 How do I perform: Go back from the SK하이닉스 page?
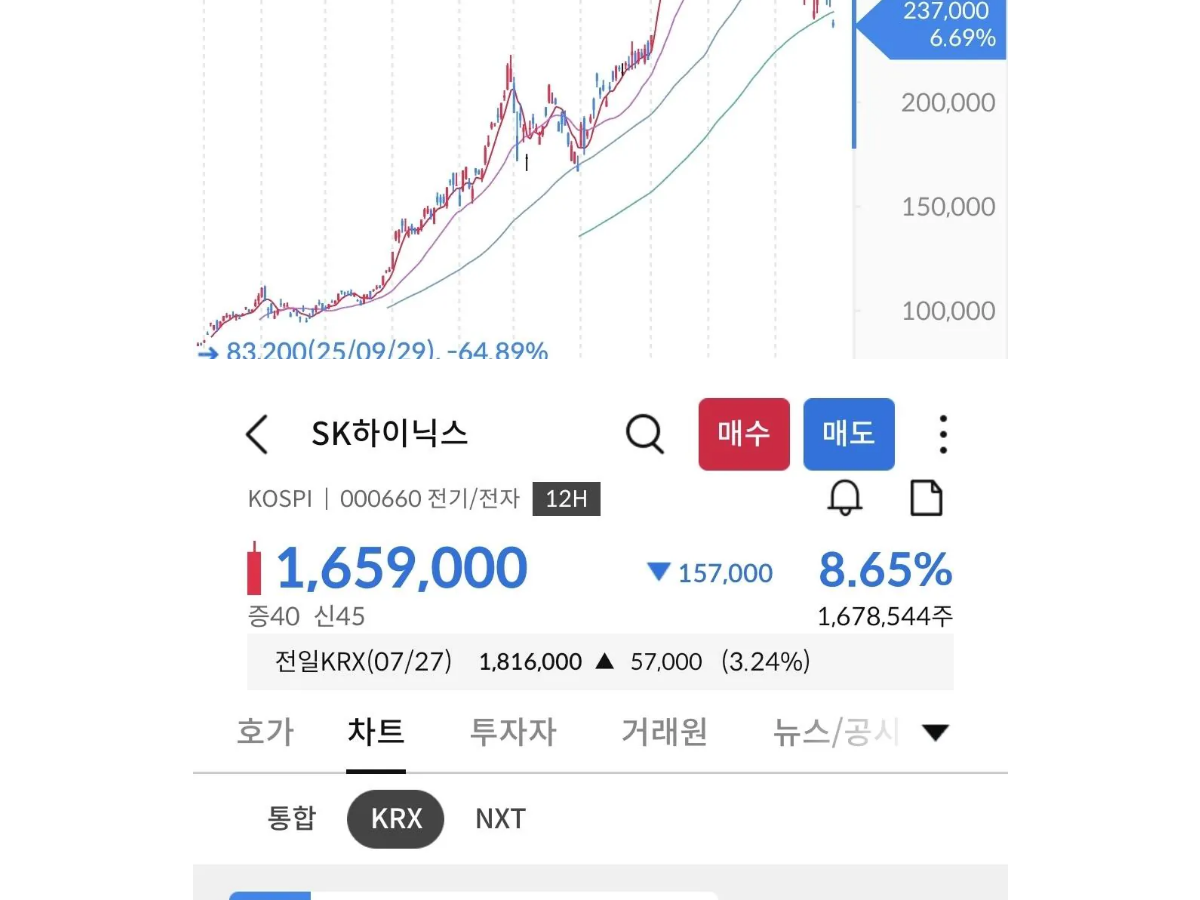point(257,435)
